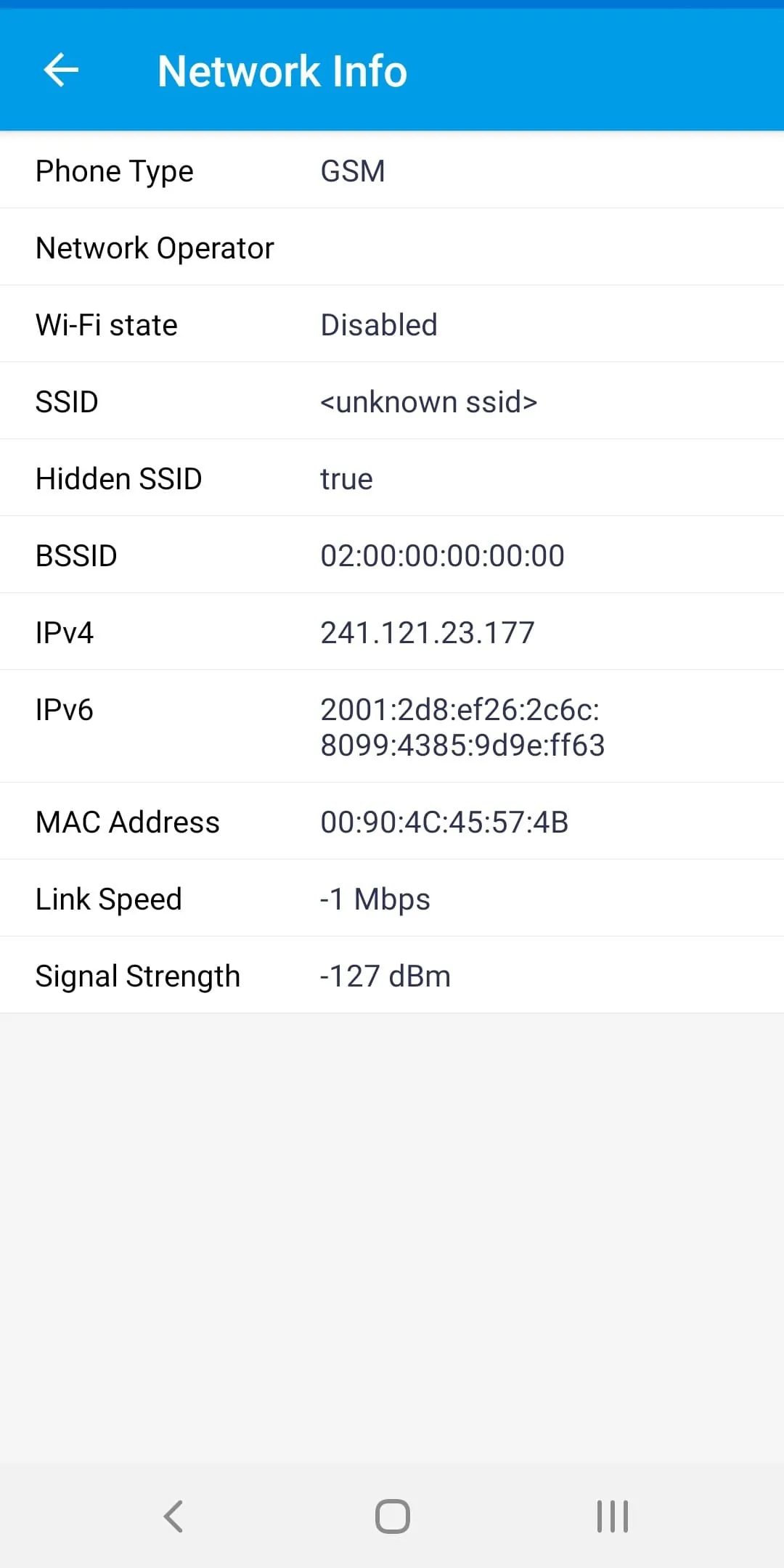Viewport: 784px width, 1568px height.
Task: Select the IPv4 address 241.121.23.177
Action: point(427,632)
